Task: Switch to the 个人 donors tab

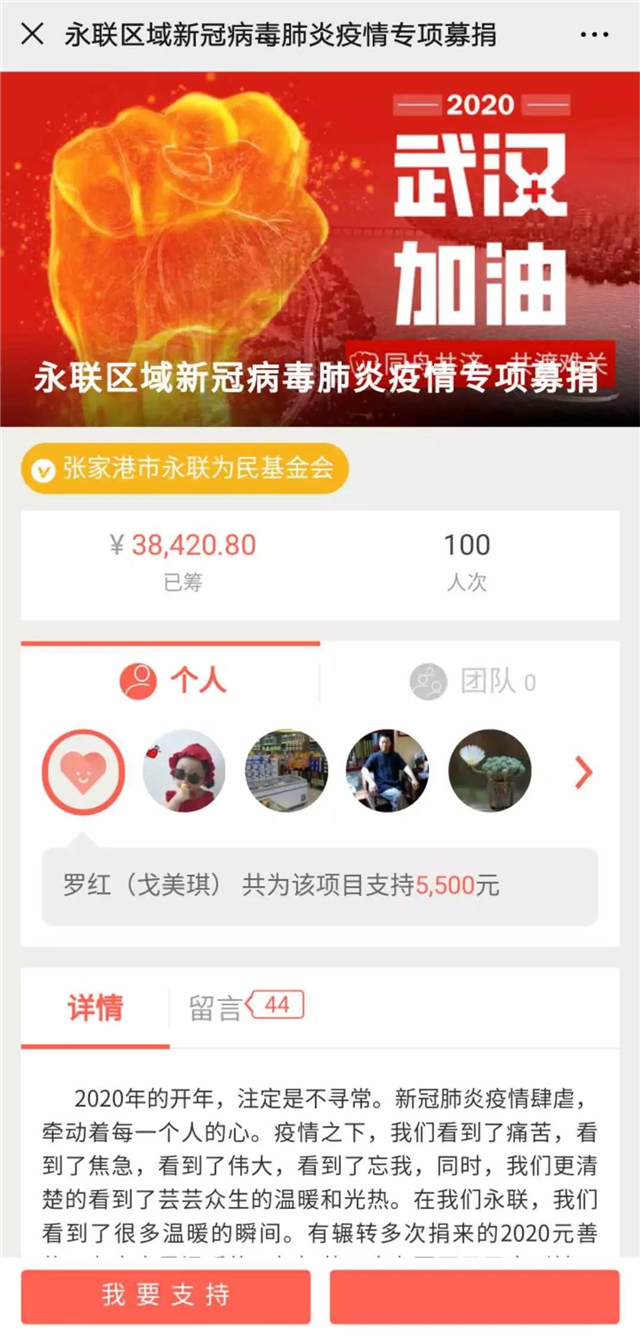Action: pos(173,682)
